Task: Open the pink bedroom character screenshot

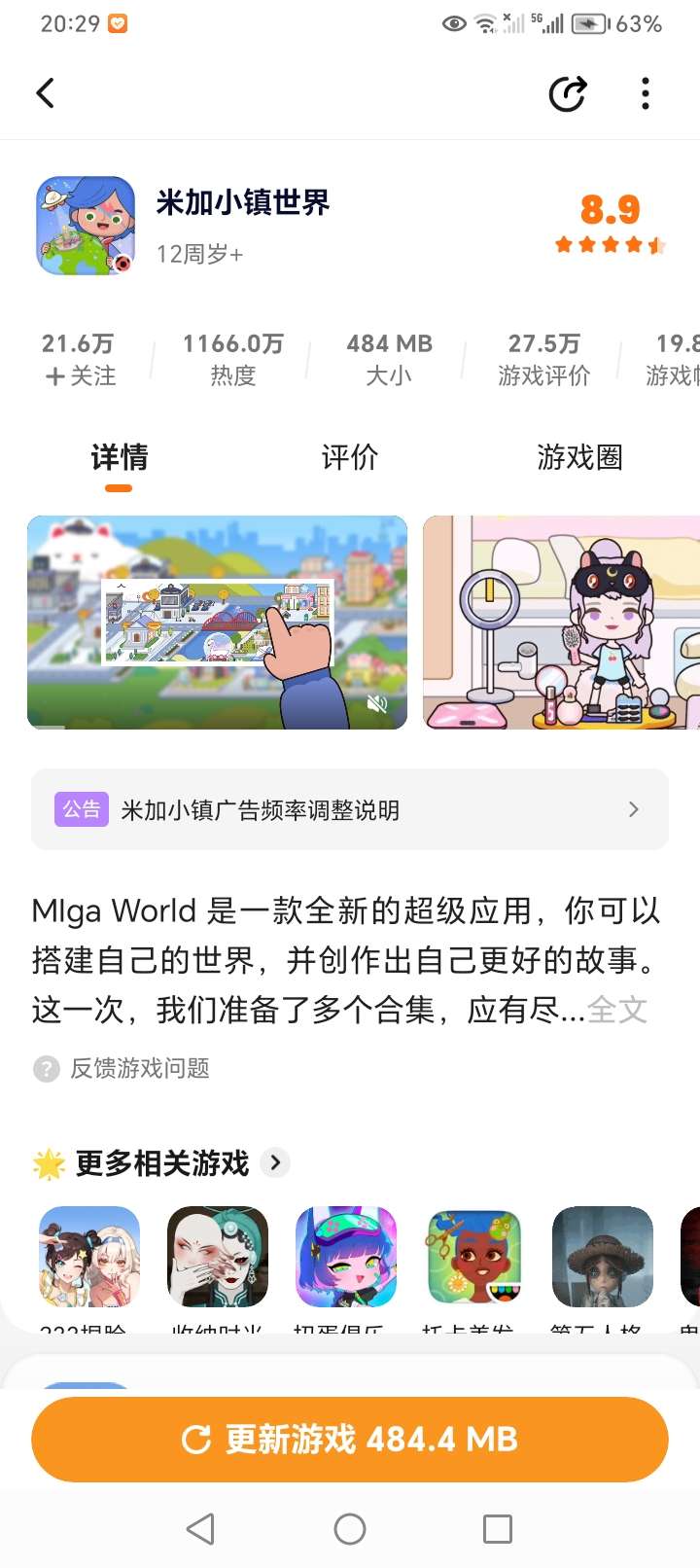Action: tap(562, 623)
